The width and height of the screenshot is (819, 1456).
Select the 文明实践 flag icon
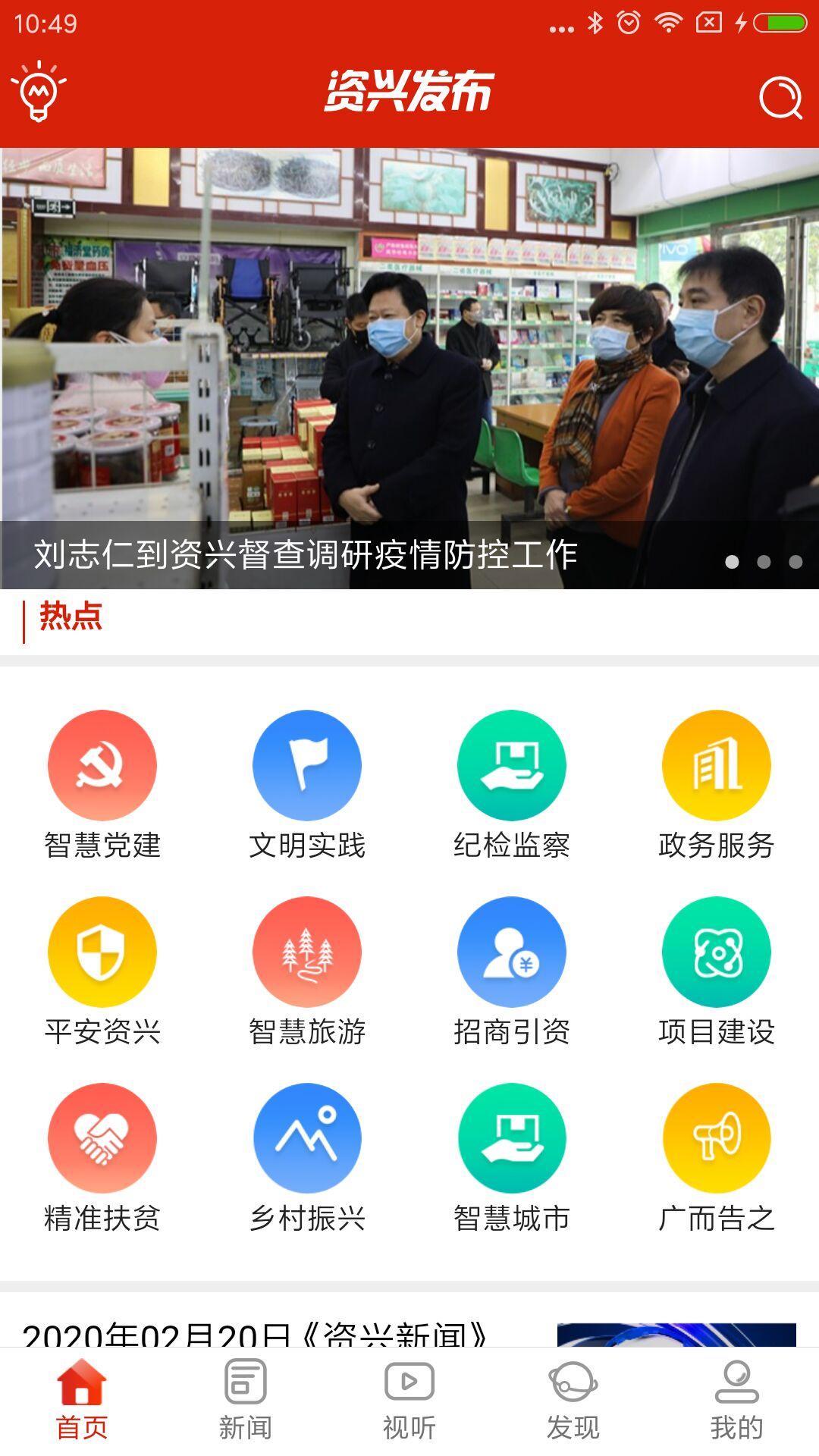point(307,765)
